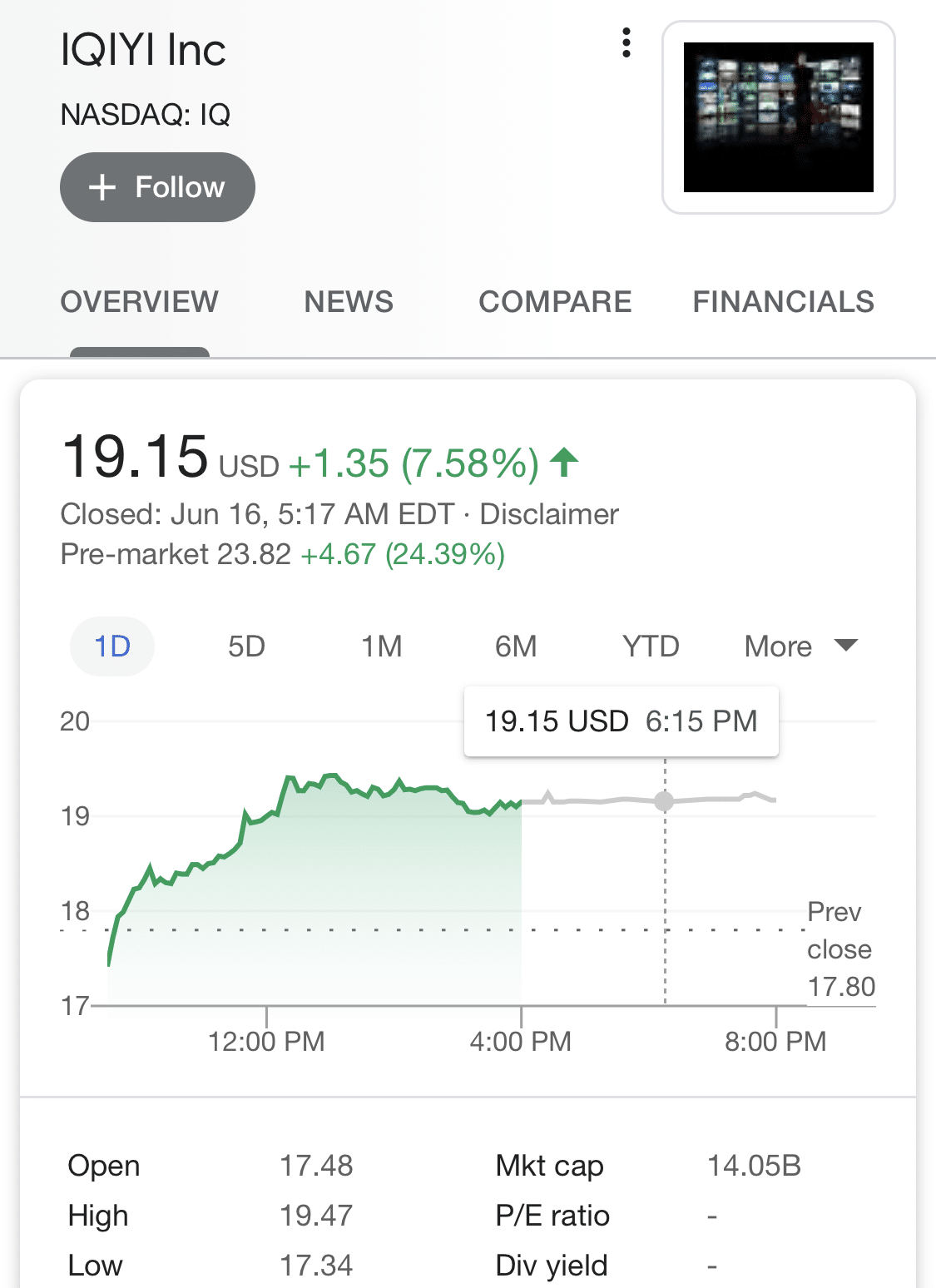The height and width of the screenshot is (1288, 936).
Task: Select the 1D time range
Action: point(111,646)
